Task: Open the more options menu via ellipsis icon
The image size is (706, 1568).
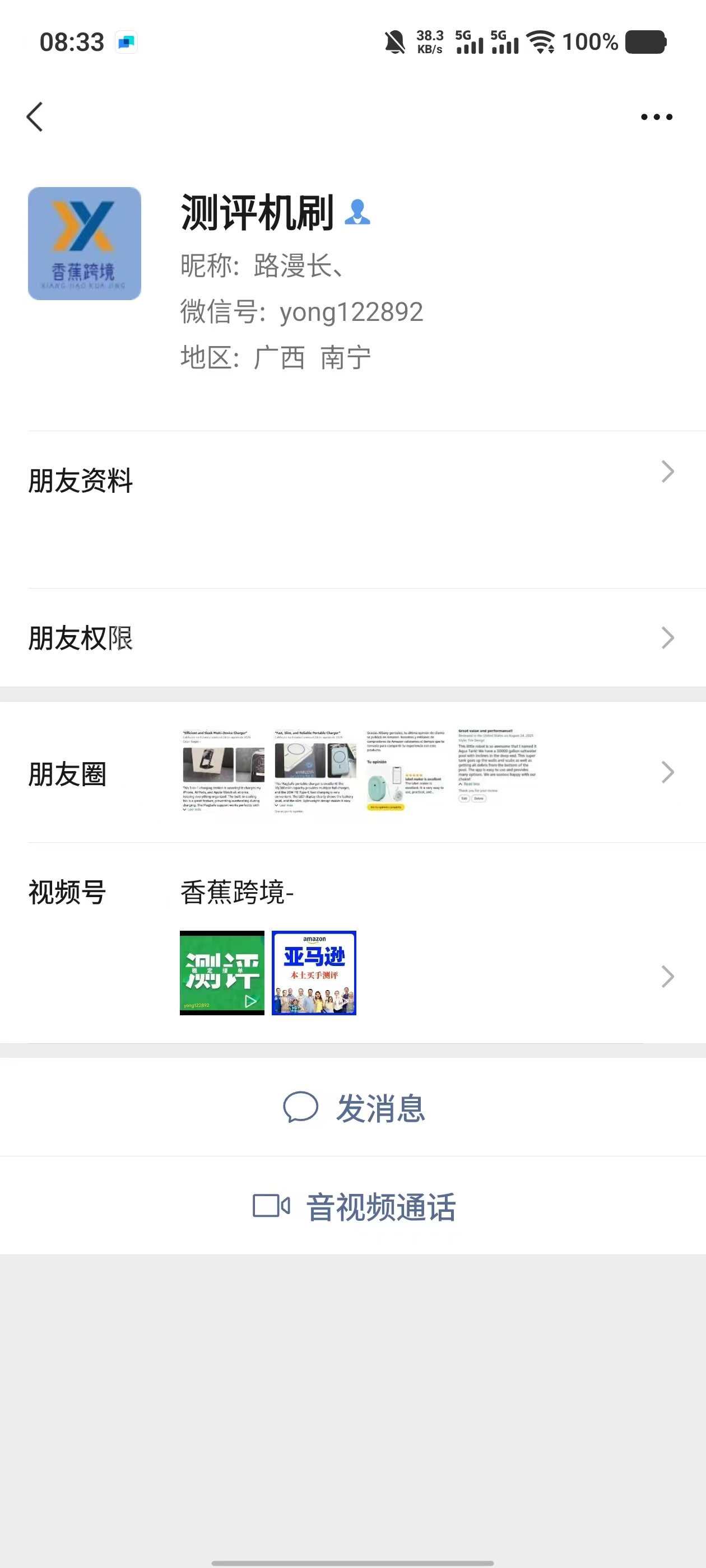Action: click(657, 117)
